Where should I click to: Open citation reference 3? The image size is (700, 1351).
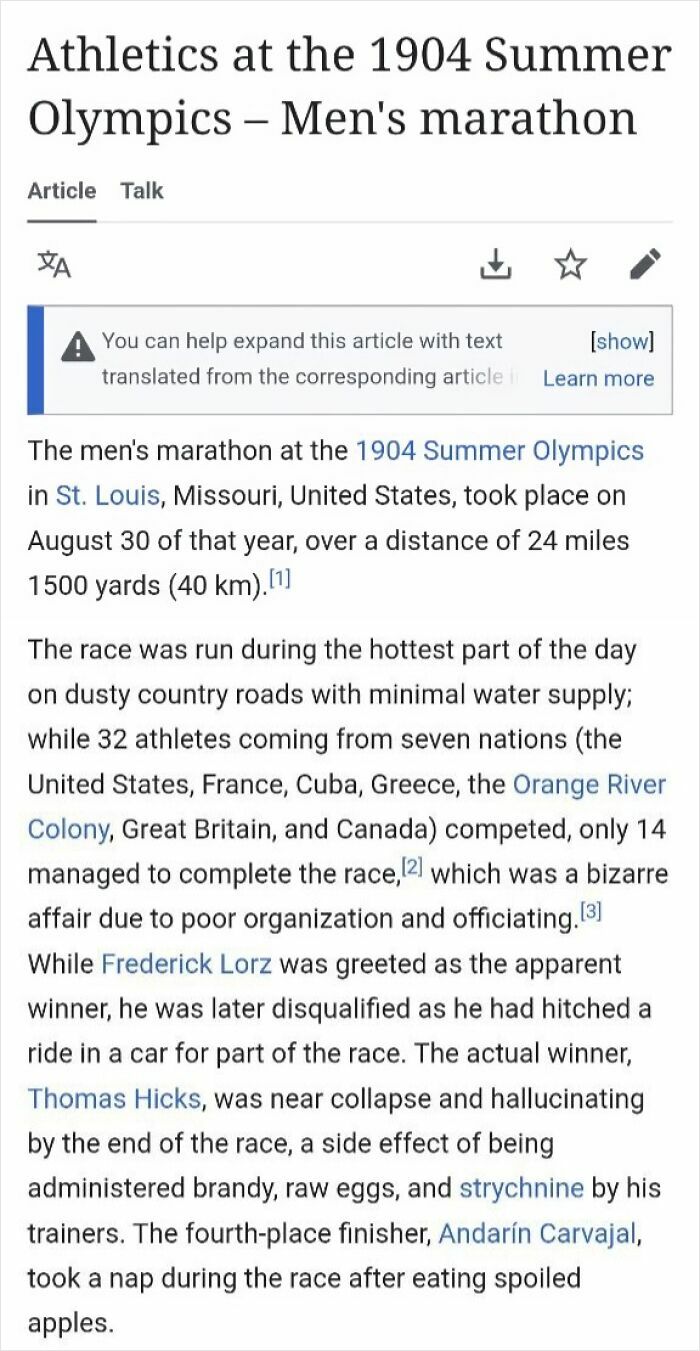click(592, 914)
